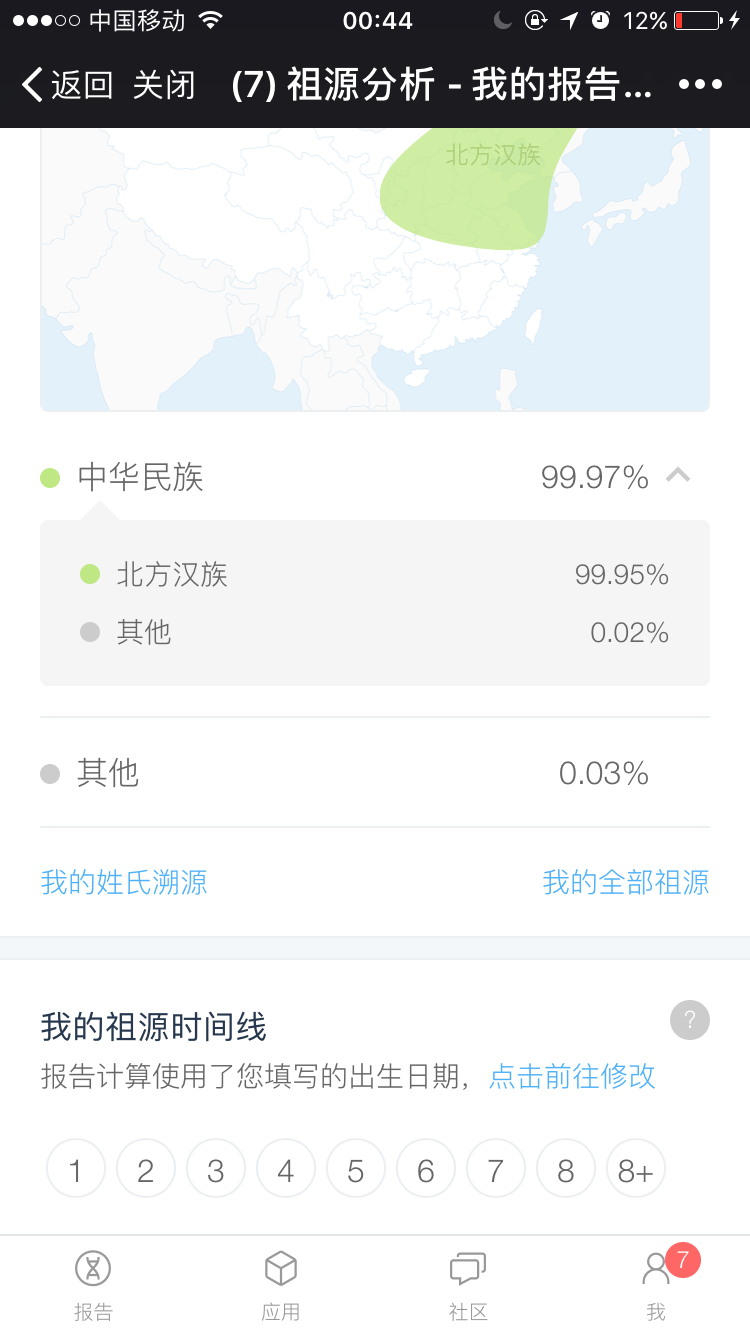Image resolution: width=750 pixels, height=1334 pixels.
Task: Switch to the 报告 tab
Action: tap(93, 1285)
